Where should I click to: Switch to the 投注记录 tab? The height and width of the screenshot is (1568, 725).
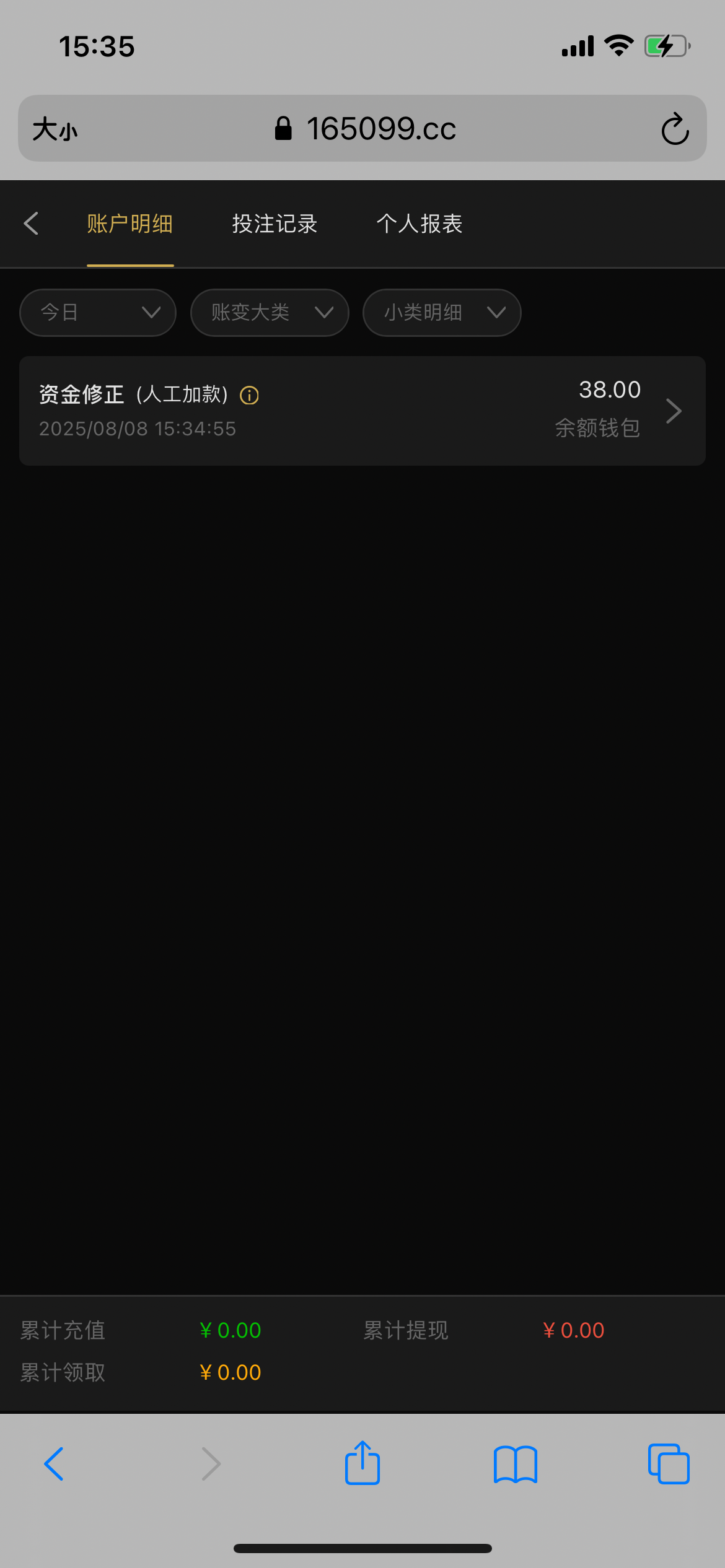(x=275, y=224)
